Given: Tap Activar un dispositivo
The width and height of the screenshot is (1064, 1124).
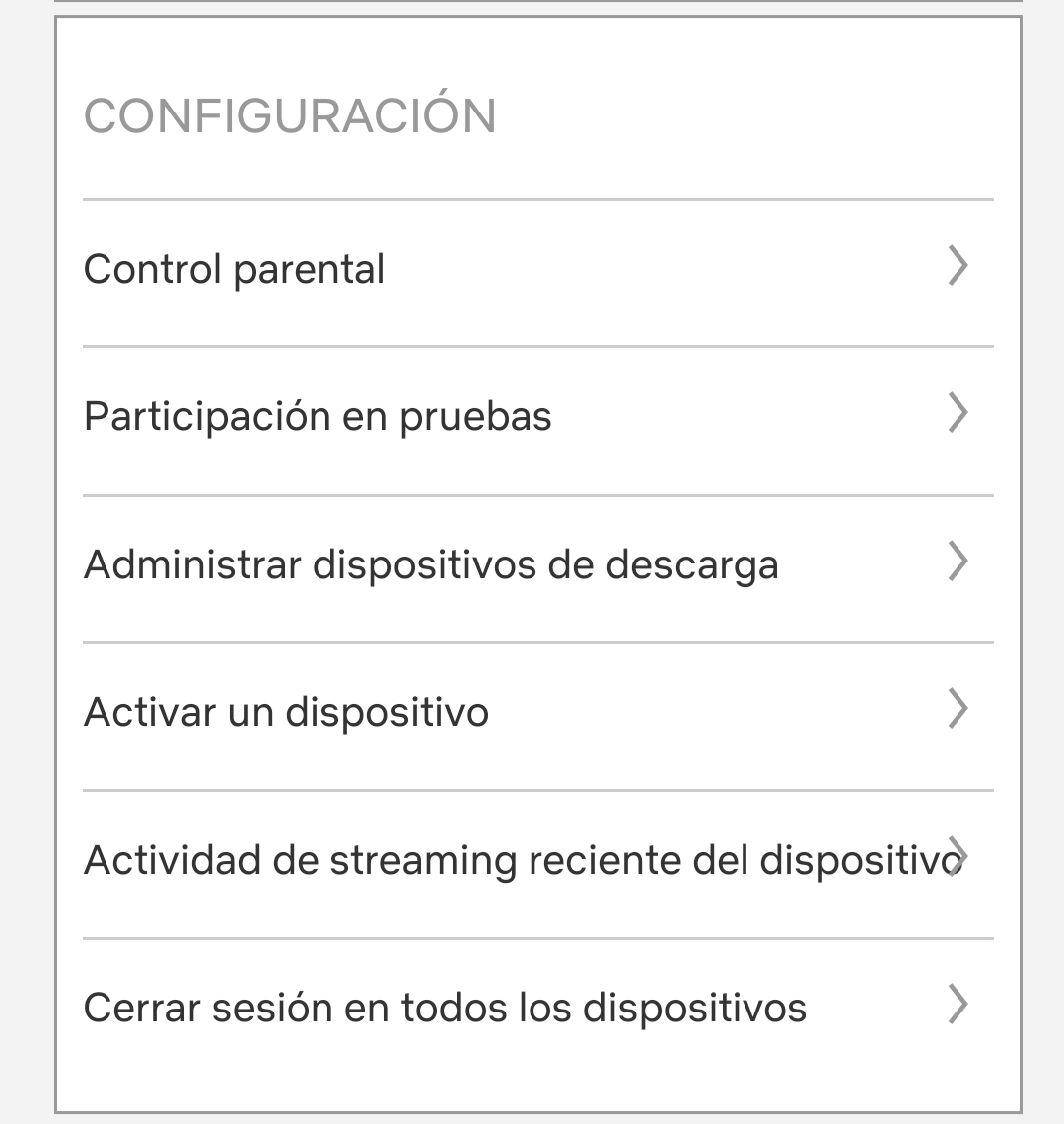Looking at the screenshot, I should (537, 712).
